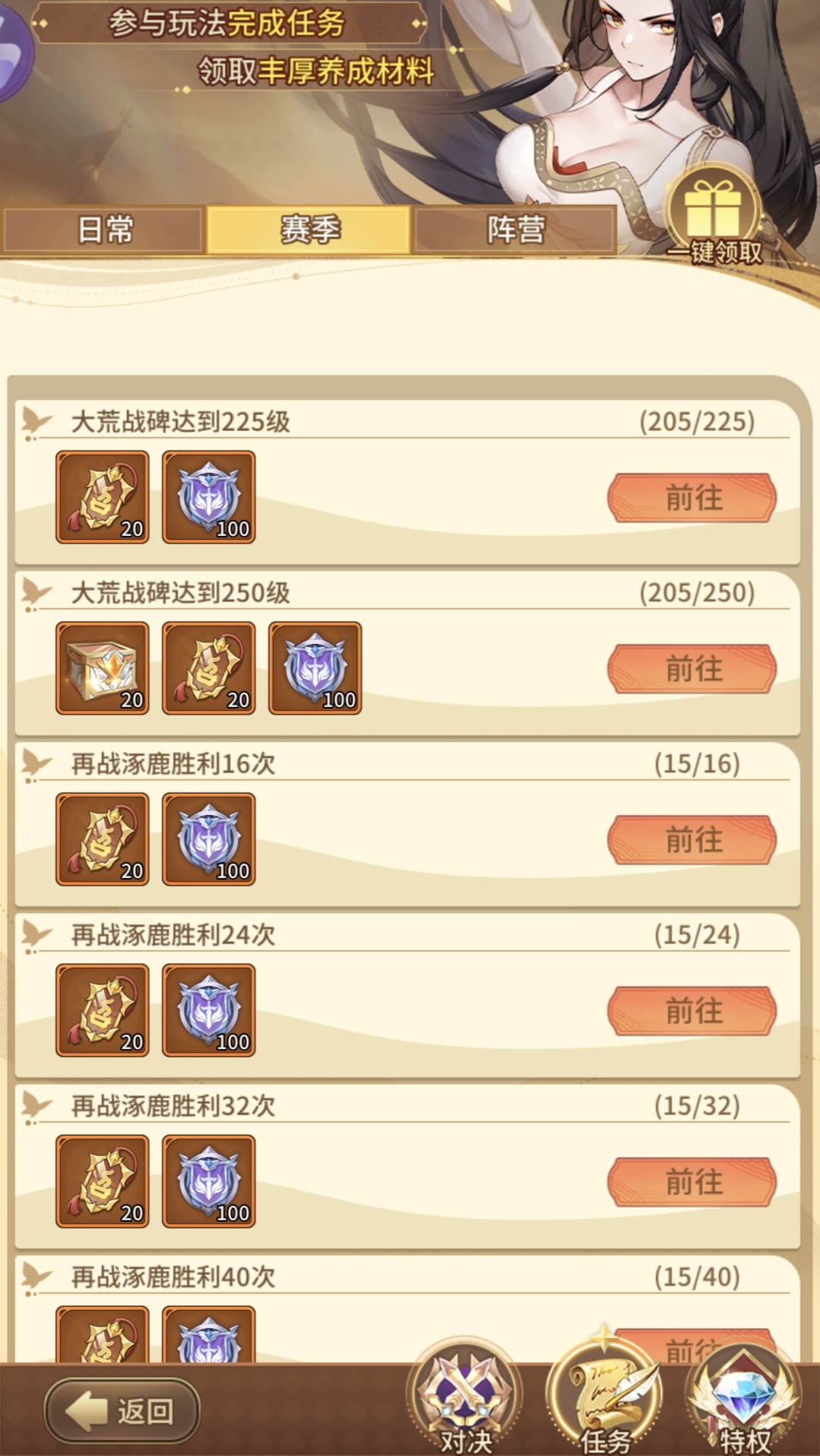View talisman reward in 225级 task
820x1456 pixels.
pyautogui.click(x=103, y=497)
